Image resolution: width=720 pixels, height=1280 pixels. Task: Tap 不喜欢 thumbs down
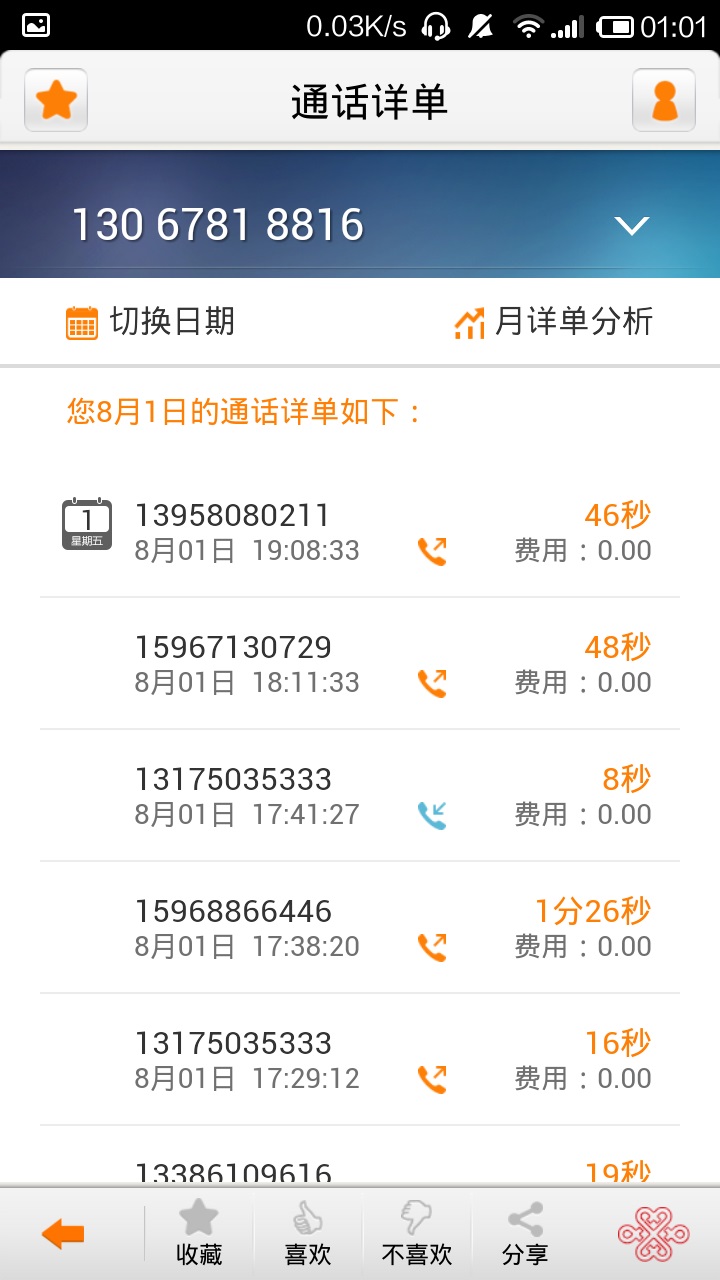click(416, 1234)
